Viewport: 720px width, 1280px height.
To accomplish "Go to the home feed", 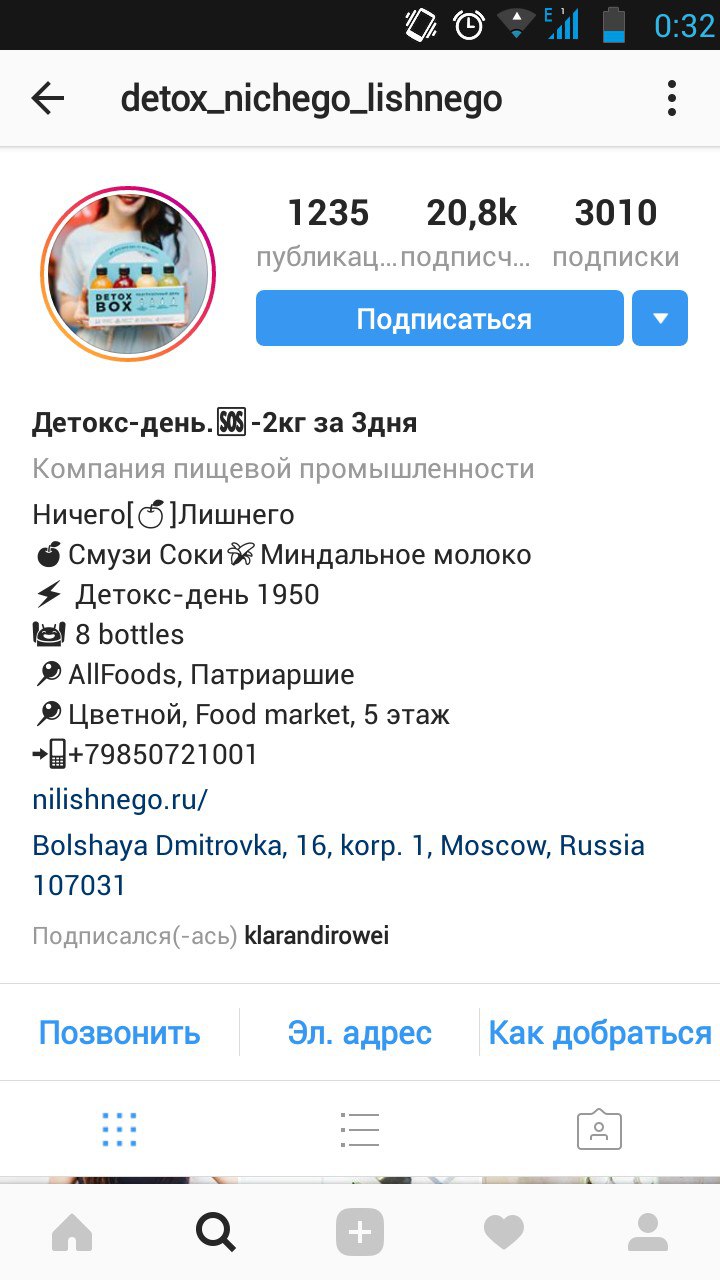I will coord(72,1232).
